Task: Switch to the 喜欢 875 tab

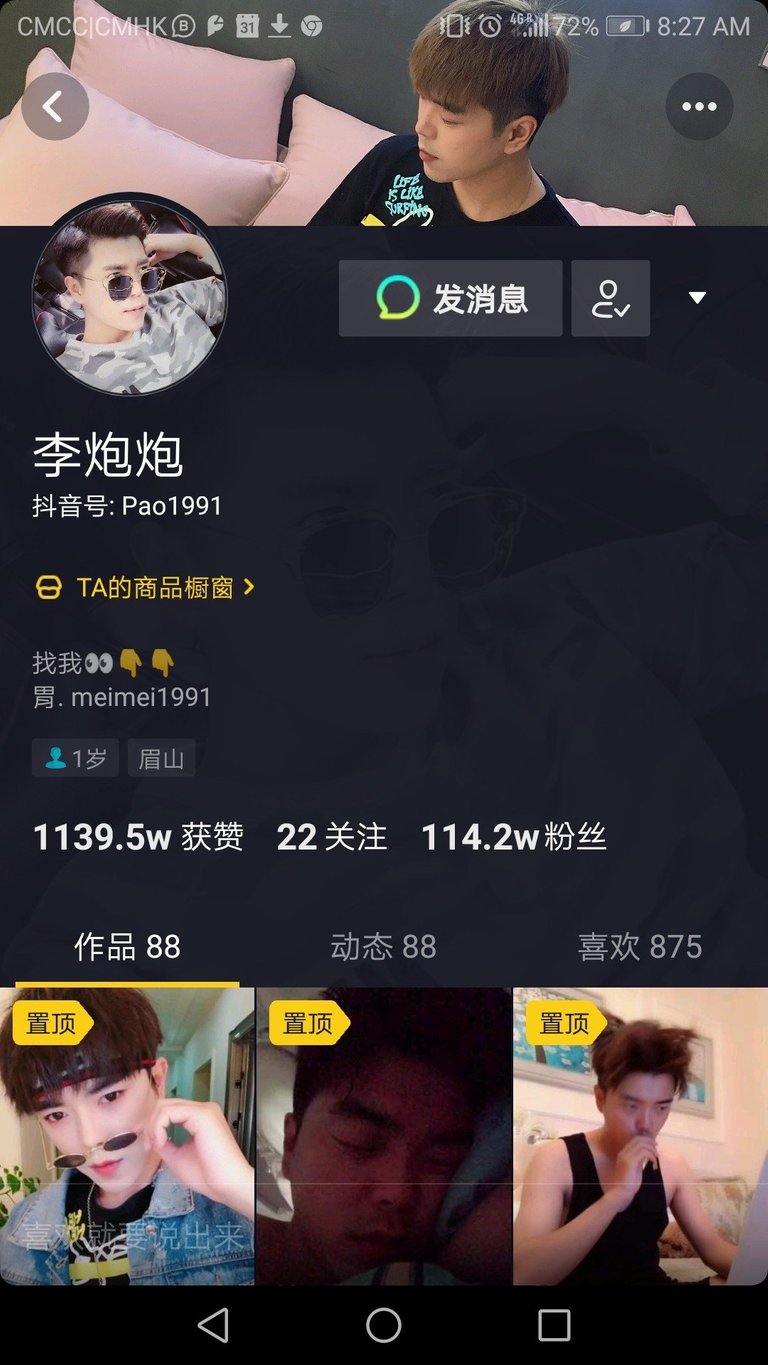Action: [640, 947]
